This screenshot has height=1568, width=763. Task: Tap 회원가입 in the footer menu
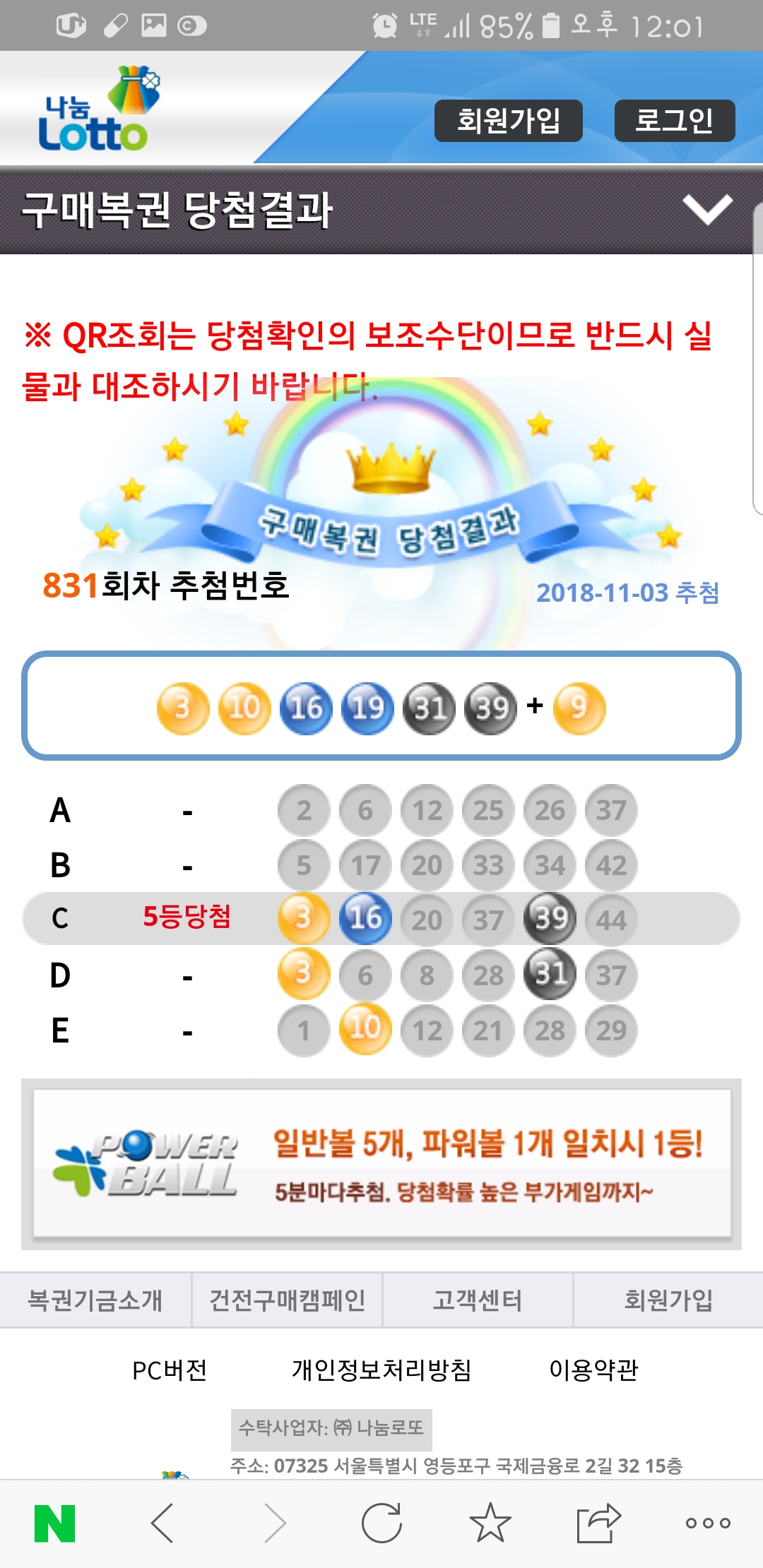668,1300
